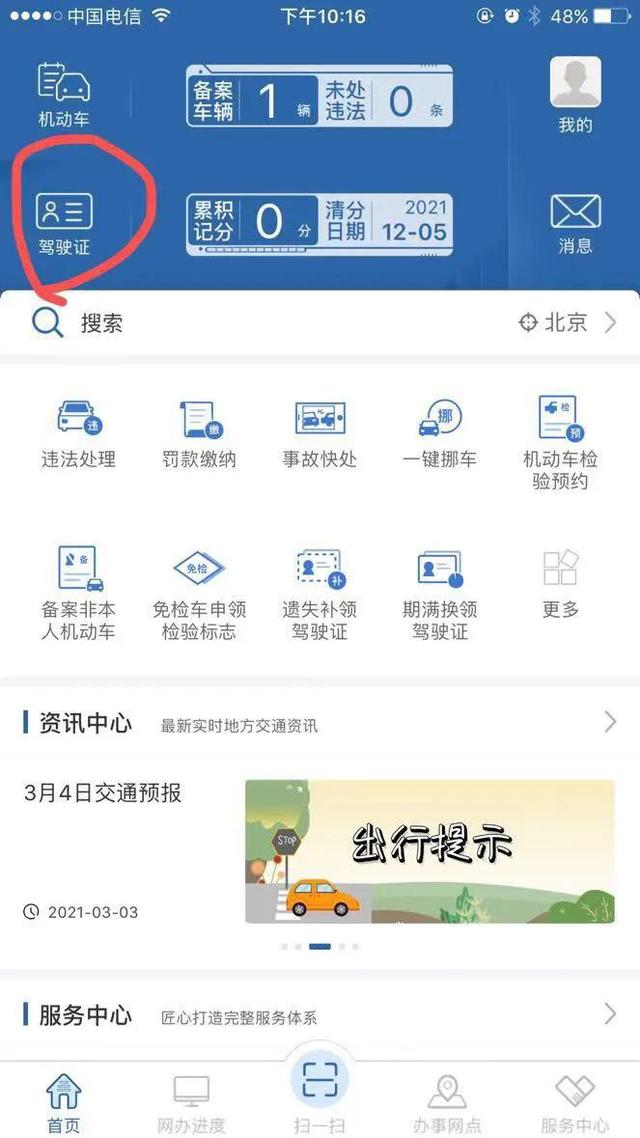This screenshot has width=640, height=1138.
Task: Open 违法处理 violation handling
Action: tap(78, 434)
